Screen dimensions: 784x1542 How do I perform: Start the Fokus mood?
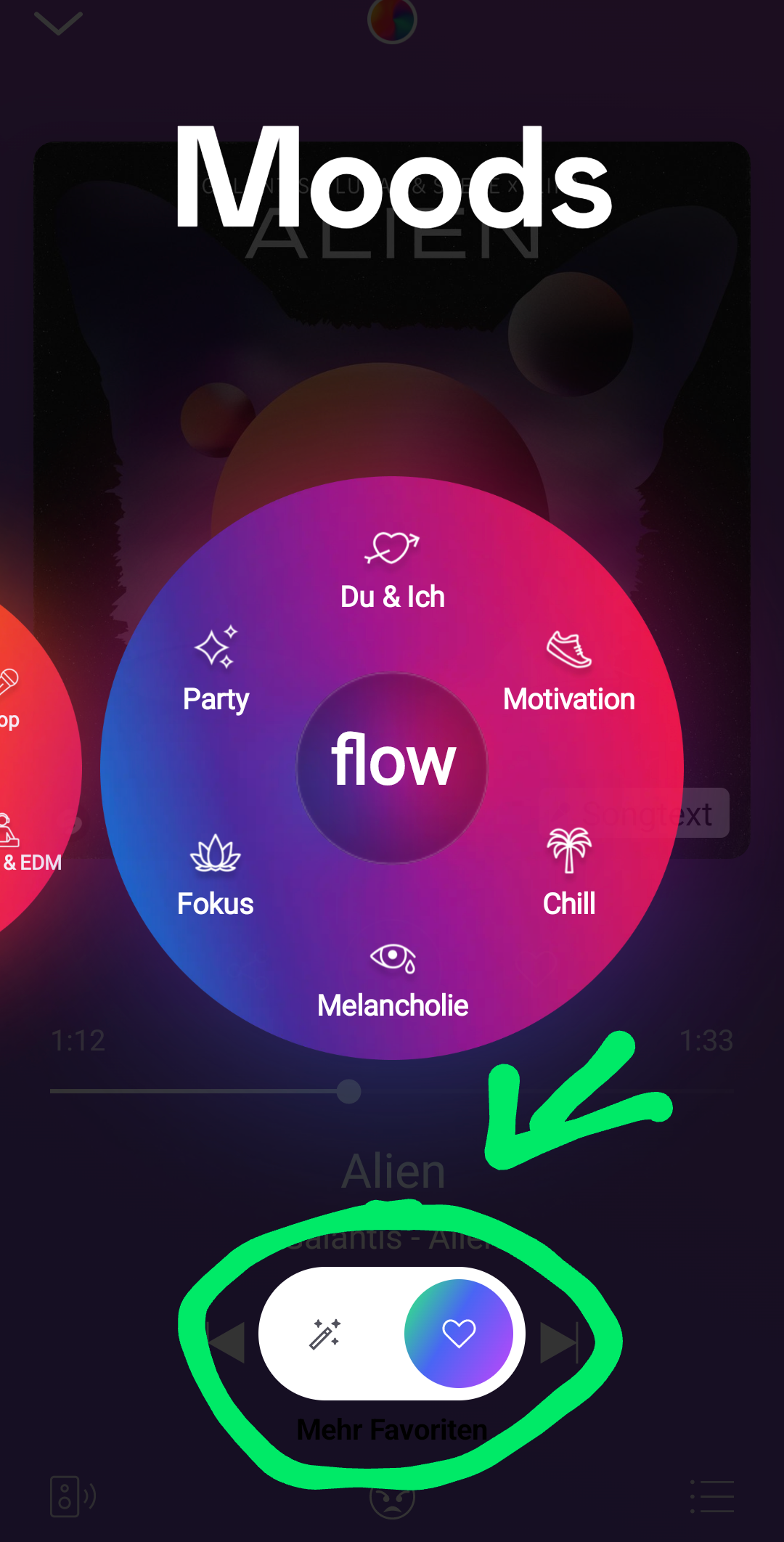(x=216, y=876)
